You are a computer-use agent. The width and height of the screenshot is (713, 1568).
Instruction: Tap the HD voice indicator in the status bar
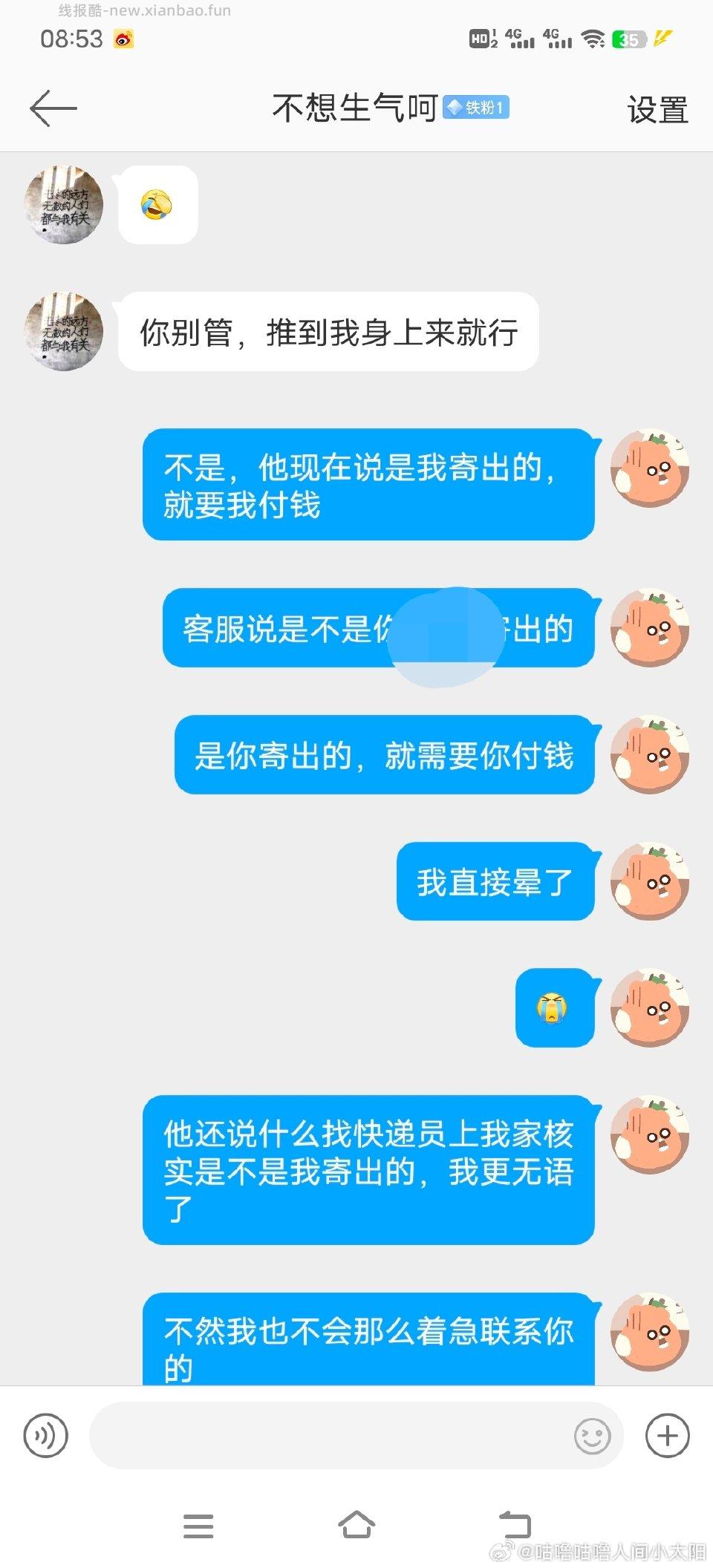(x=480, y=39)
